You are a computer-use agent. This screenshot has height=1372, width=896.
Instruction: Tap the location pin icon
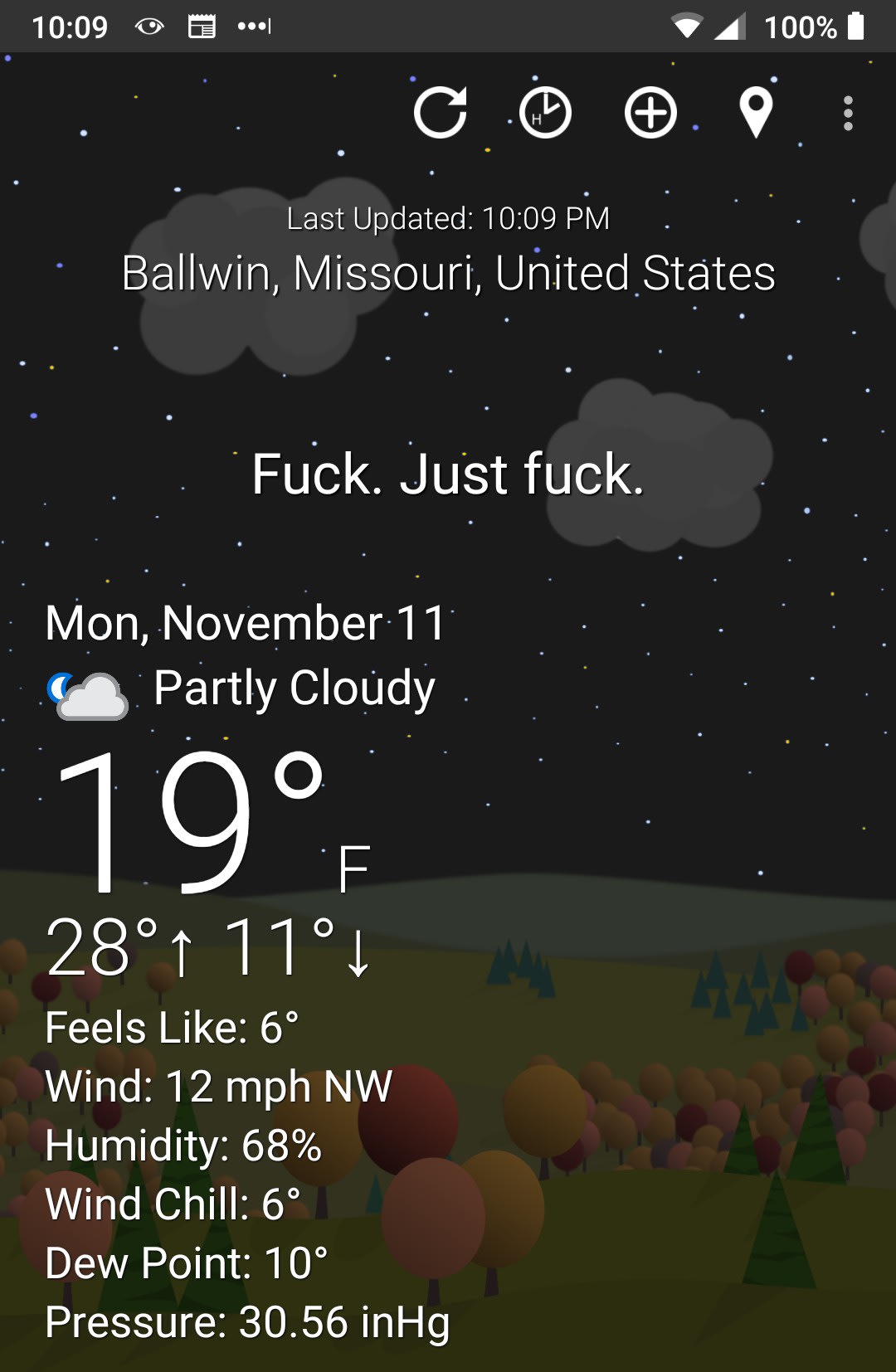click(x=756, y=113)
